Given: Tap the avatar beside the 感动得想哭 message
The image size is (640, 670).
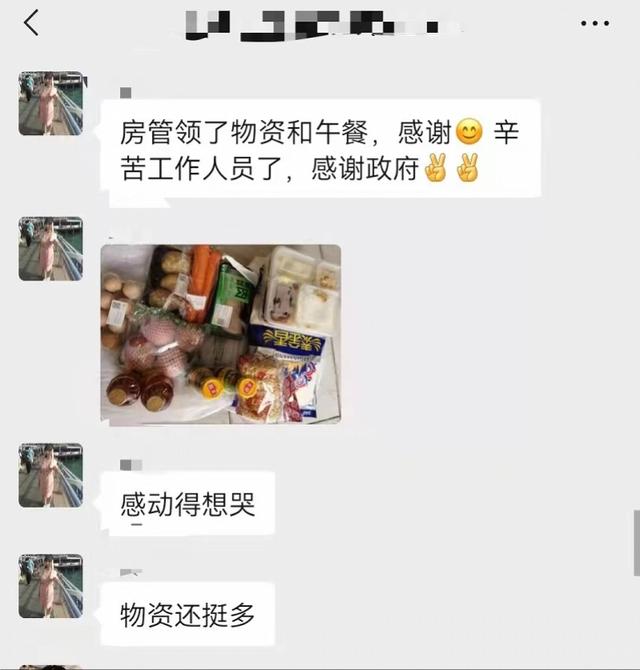Looking at the screenshot, I should (x=51, y=475).
